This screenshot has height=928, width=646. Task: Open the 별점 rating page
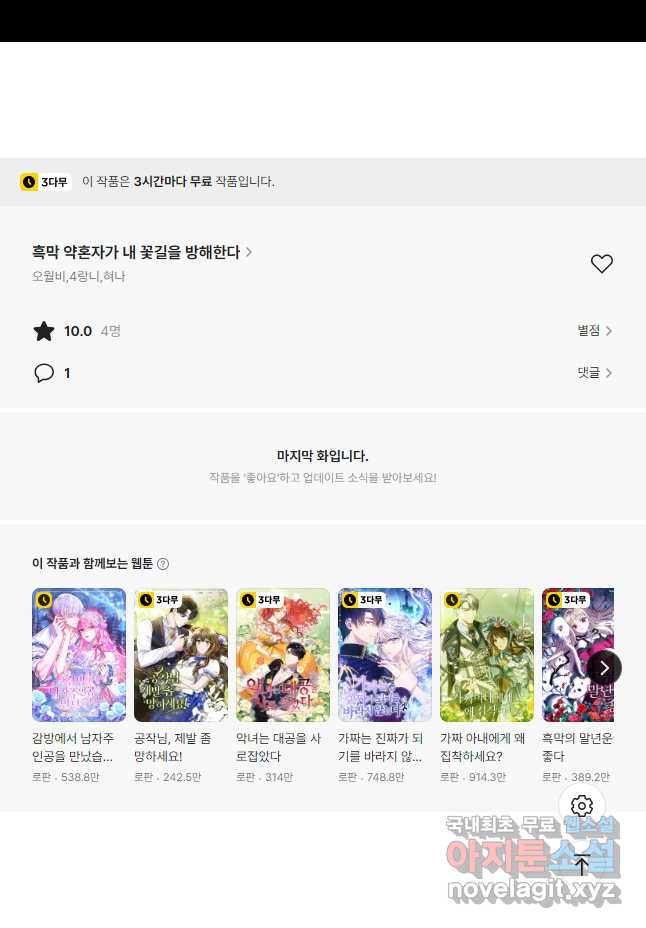click(594, 331)
